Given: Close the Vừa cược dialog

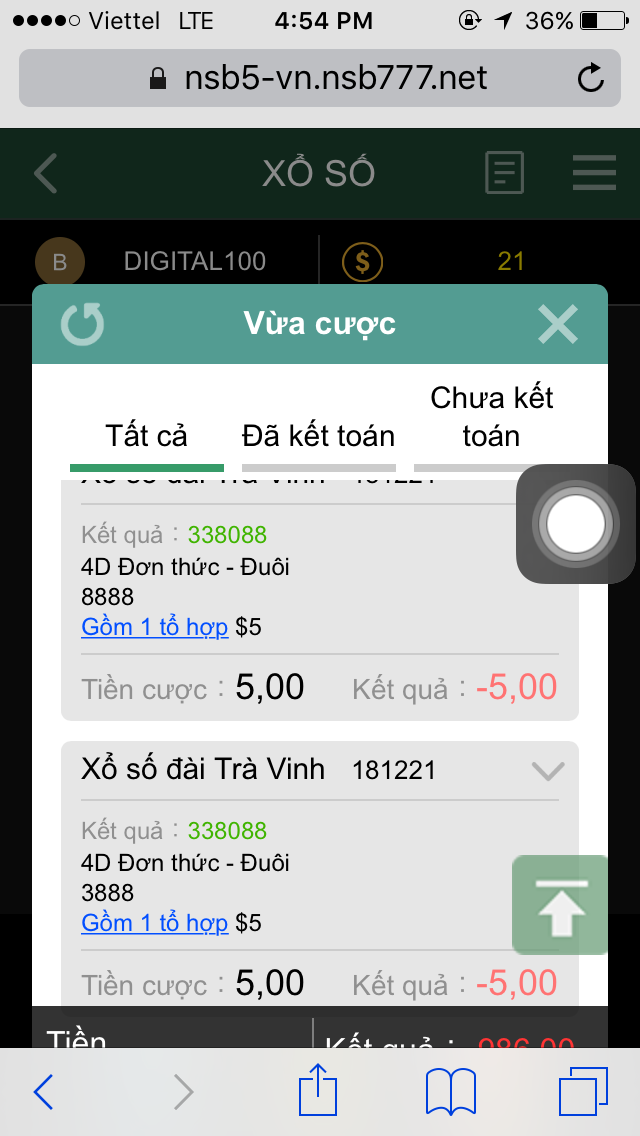Looking at the screenshot, I should tap(557, 325).
